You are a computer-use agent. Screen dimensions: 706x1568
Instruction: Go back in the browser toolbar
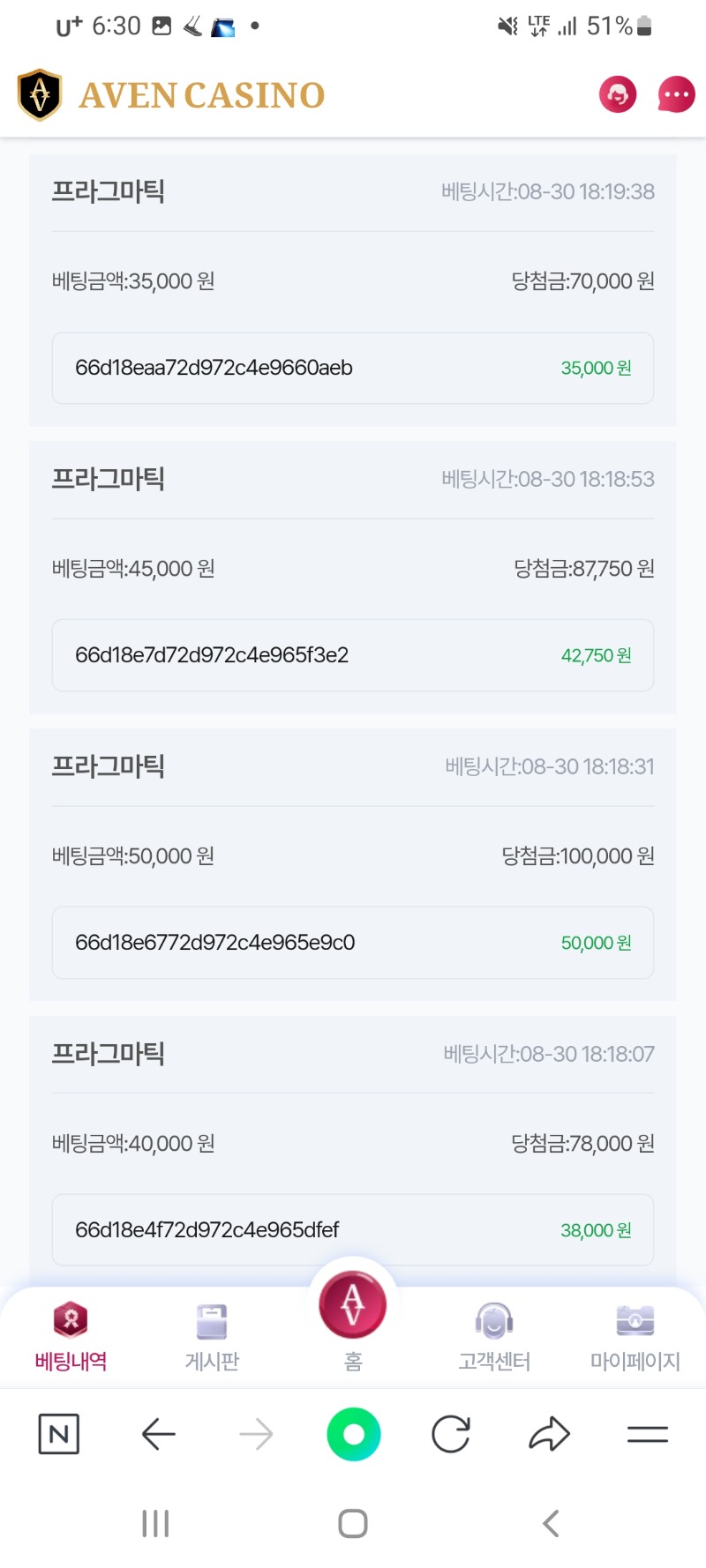coord(159,1434)
